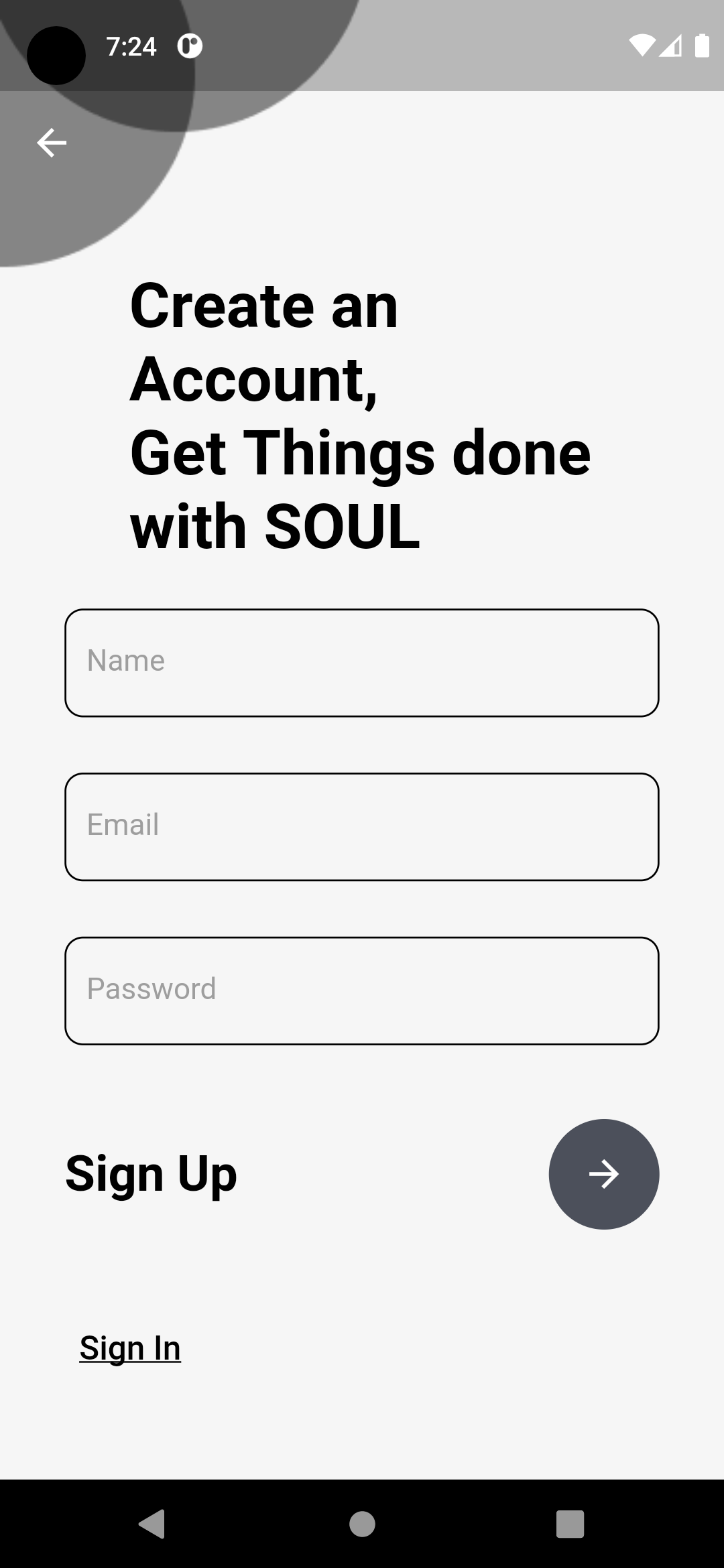Tap the 'Get Things done with SOUL' text
This screenshot has width=724, height=1568.
coord(360,489)
